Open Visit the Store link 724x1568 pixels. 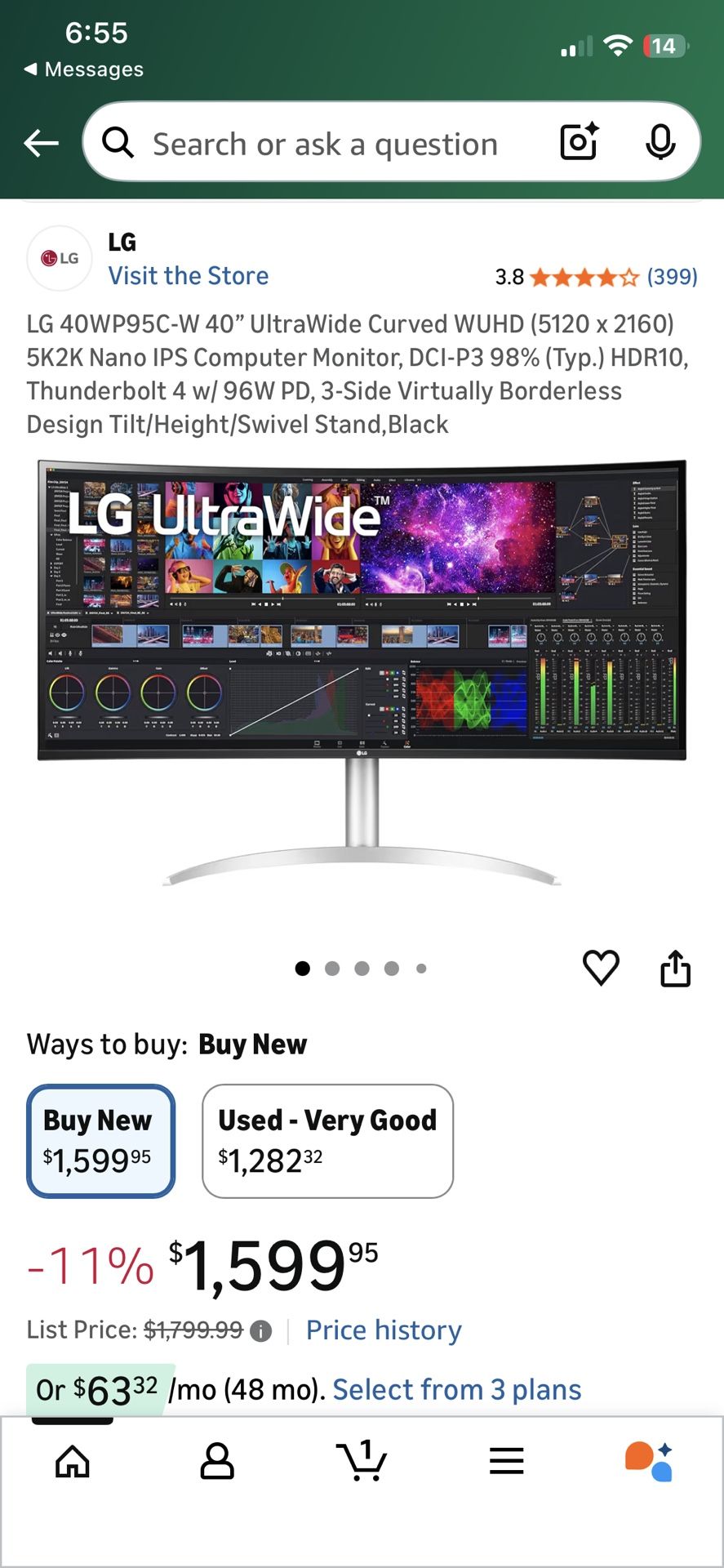coord(189,275)
